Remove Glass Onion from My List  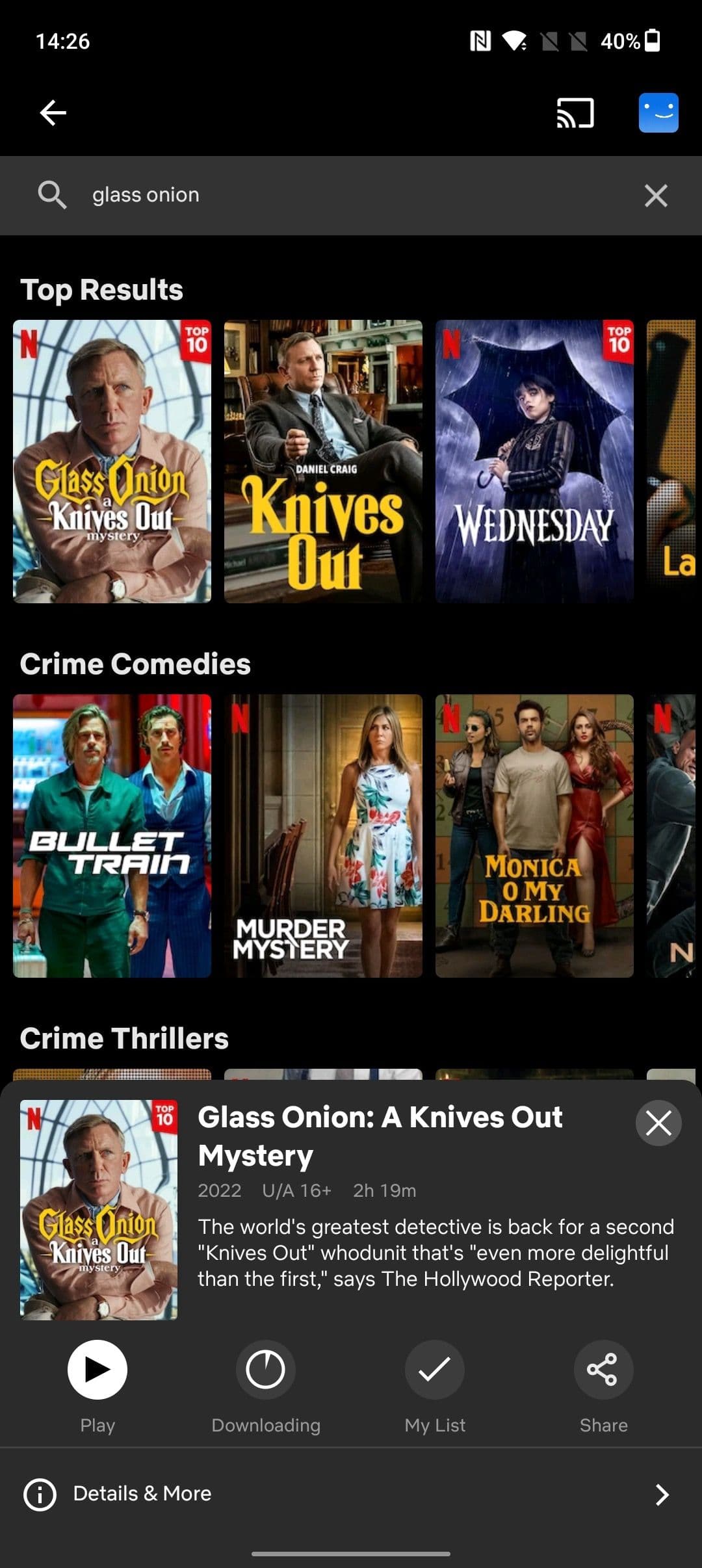pyautogui.click(x=434, y=1370)
